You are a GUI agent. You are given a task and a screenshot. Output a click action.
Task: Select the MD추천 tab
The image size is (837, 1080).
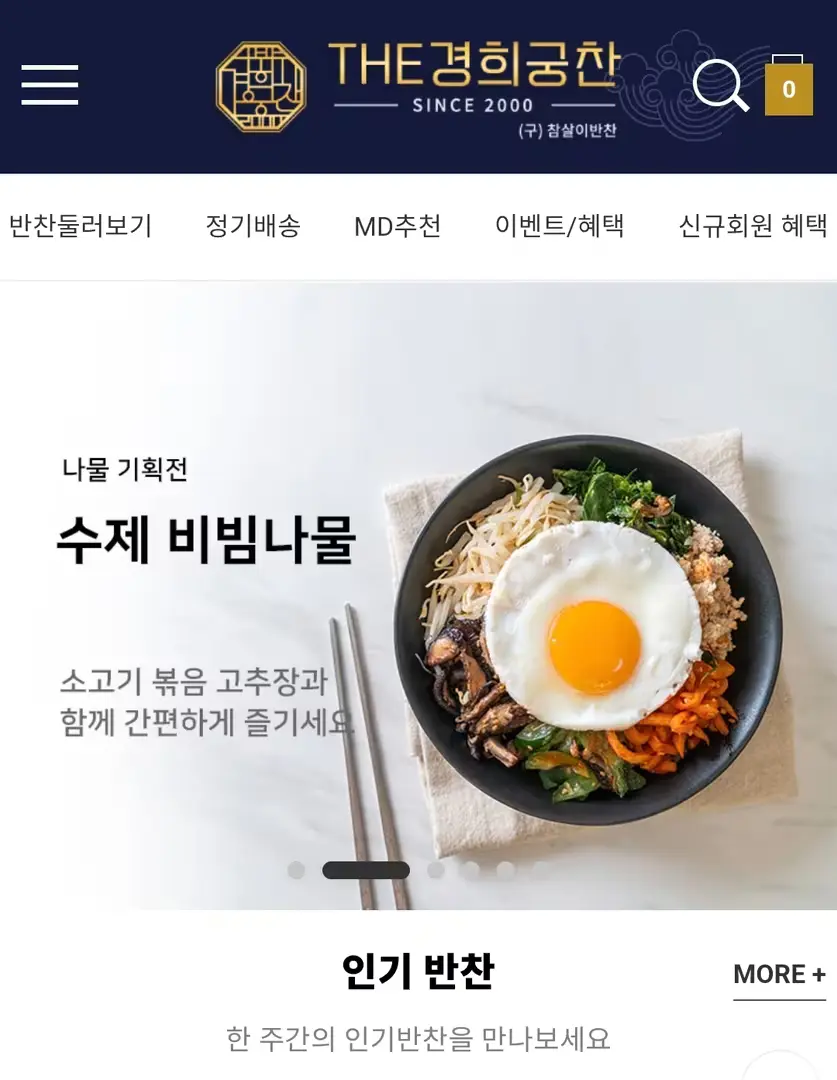[397, 226]
